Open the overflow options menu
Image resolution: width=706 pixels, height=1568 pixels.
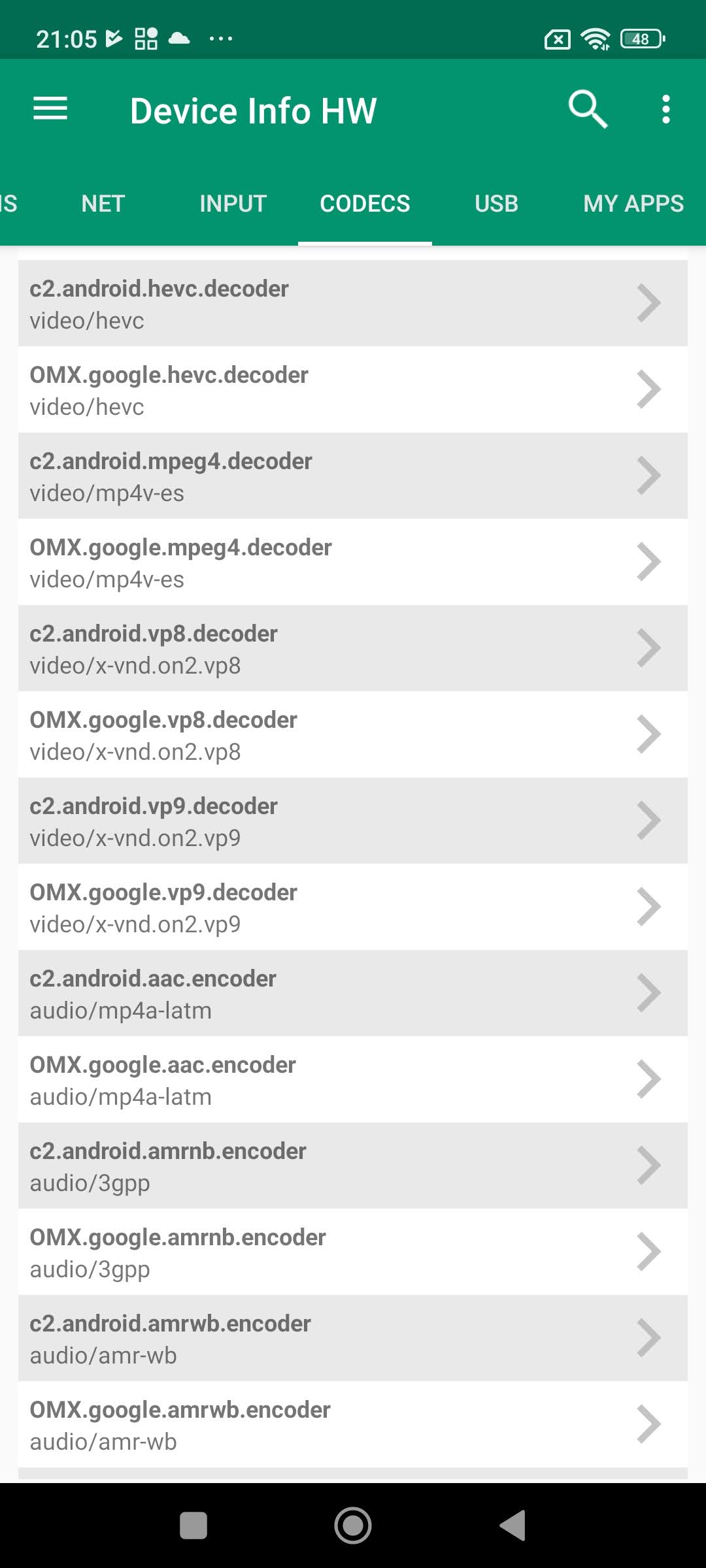[665, 109]
